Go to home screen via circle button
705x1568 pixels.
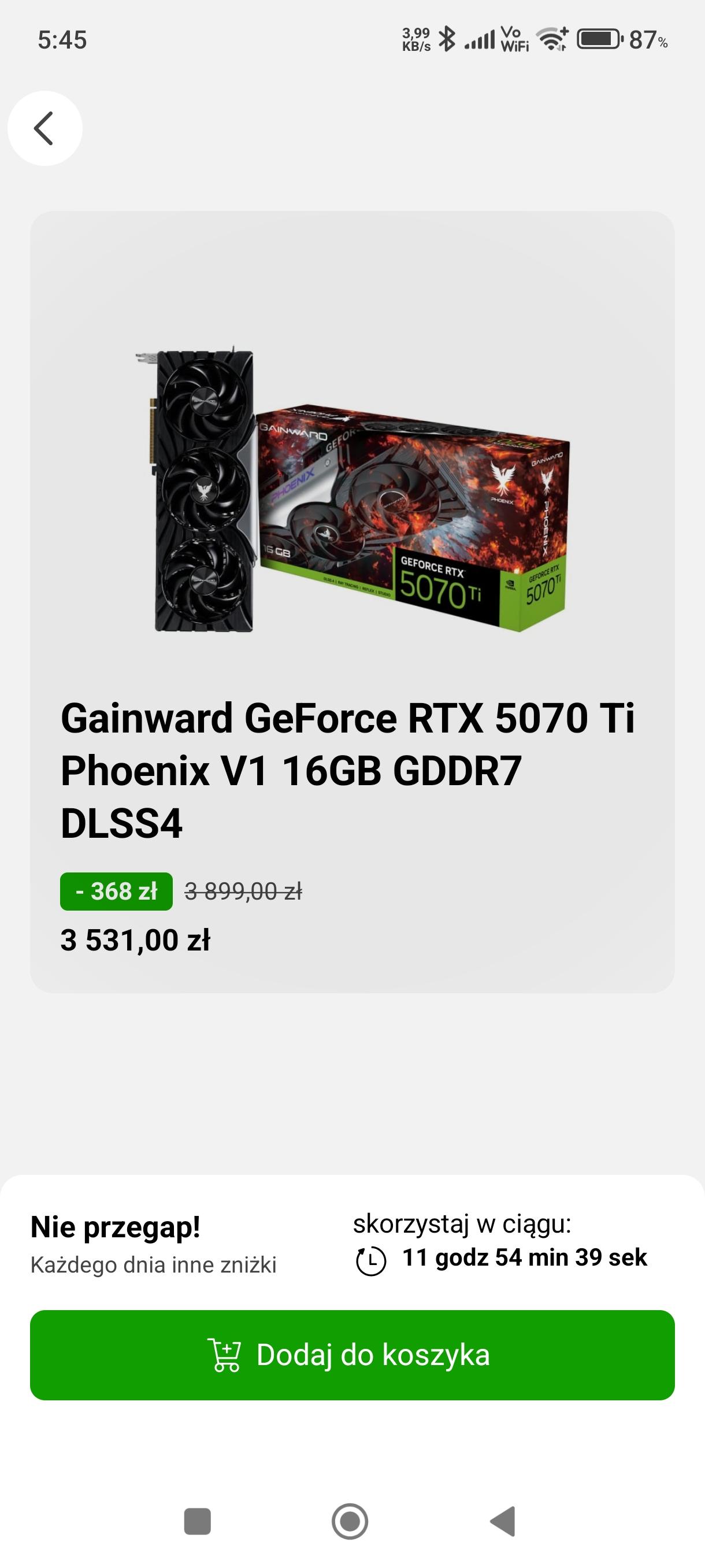350,1521
